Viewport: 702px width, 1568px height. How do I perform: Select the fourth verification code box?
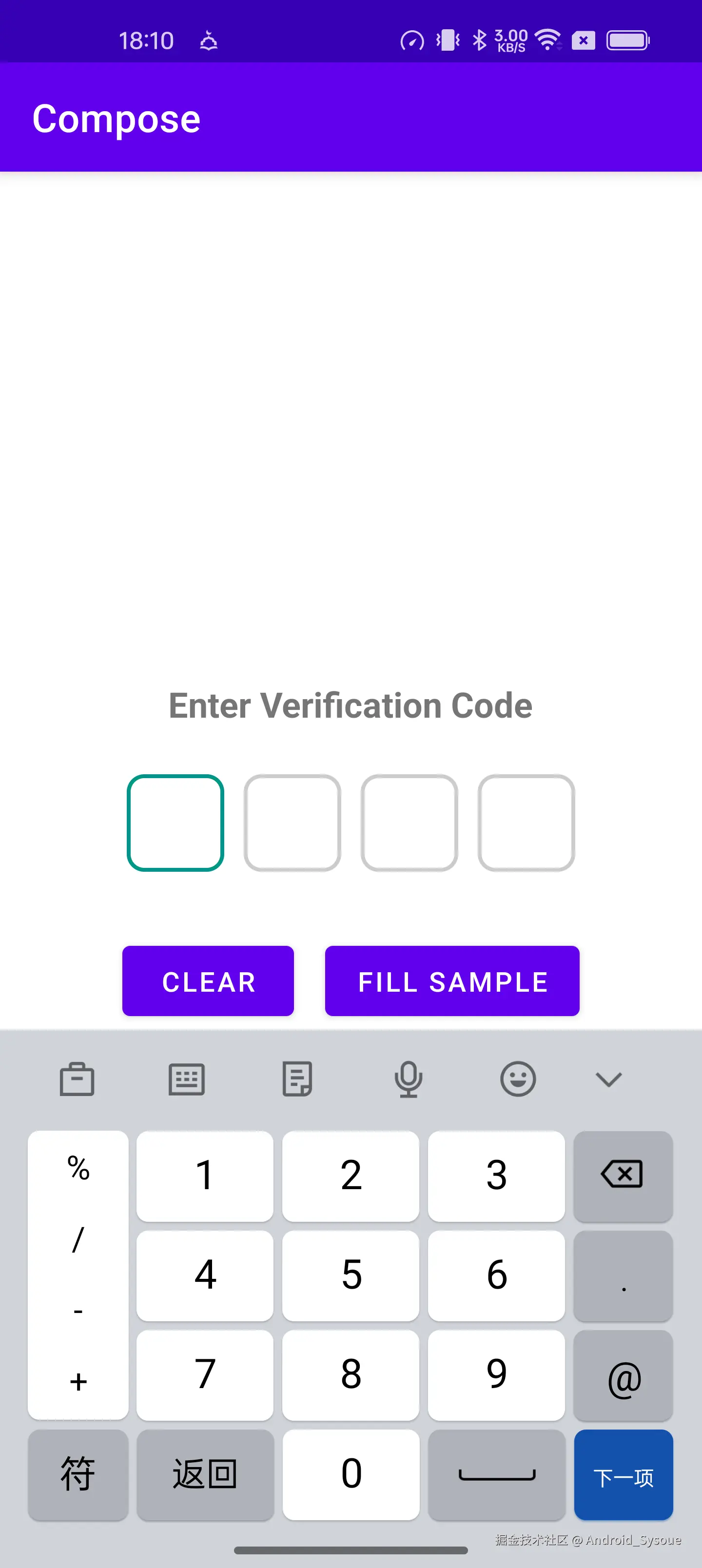click(x=526, y=823)
